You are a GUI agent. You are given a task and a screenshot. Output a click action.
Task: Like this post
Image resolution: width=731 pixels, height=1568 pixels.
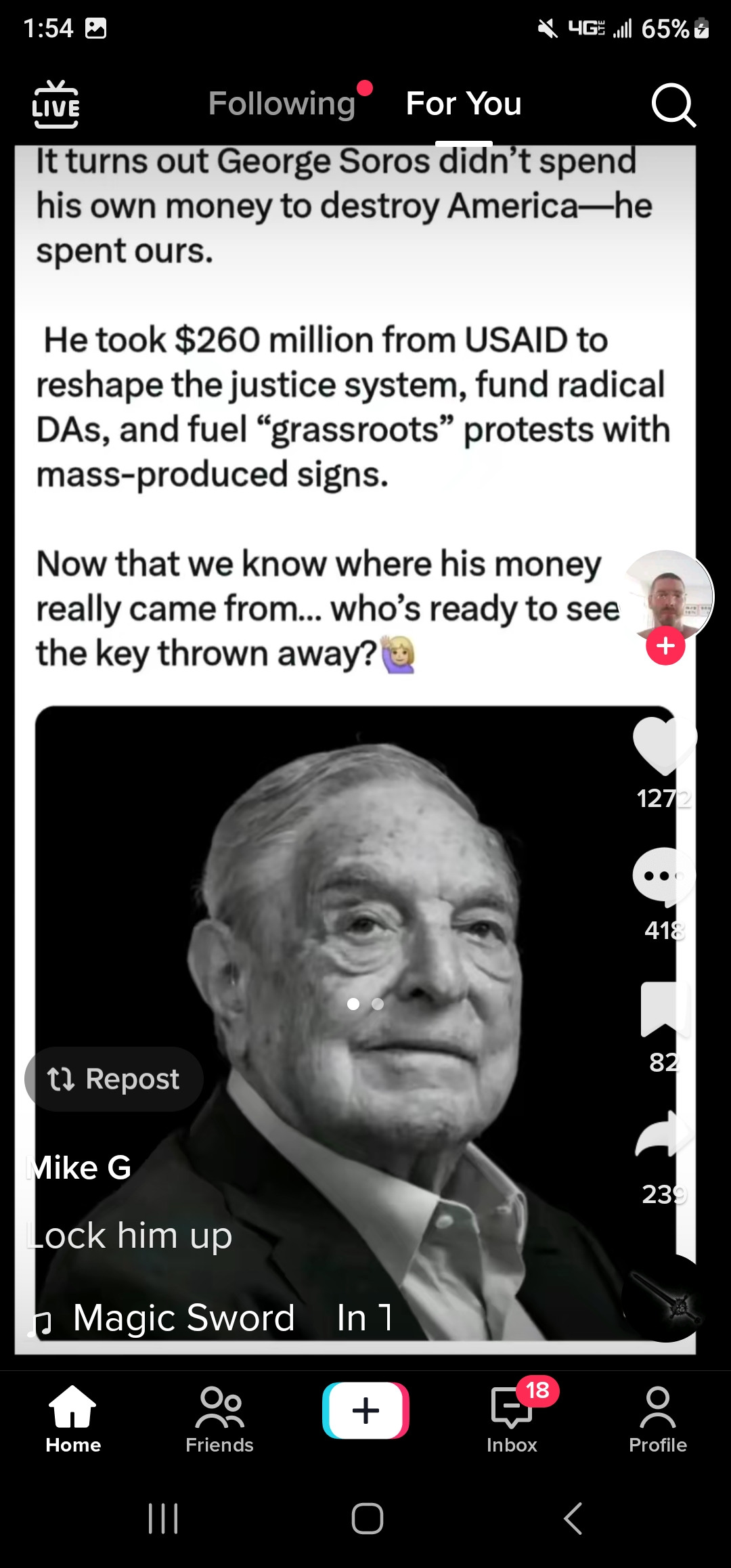coord(664,745)
